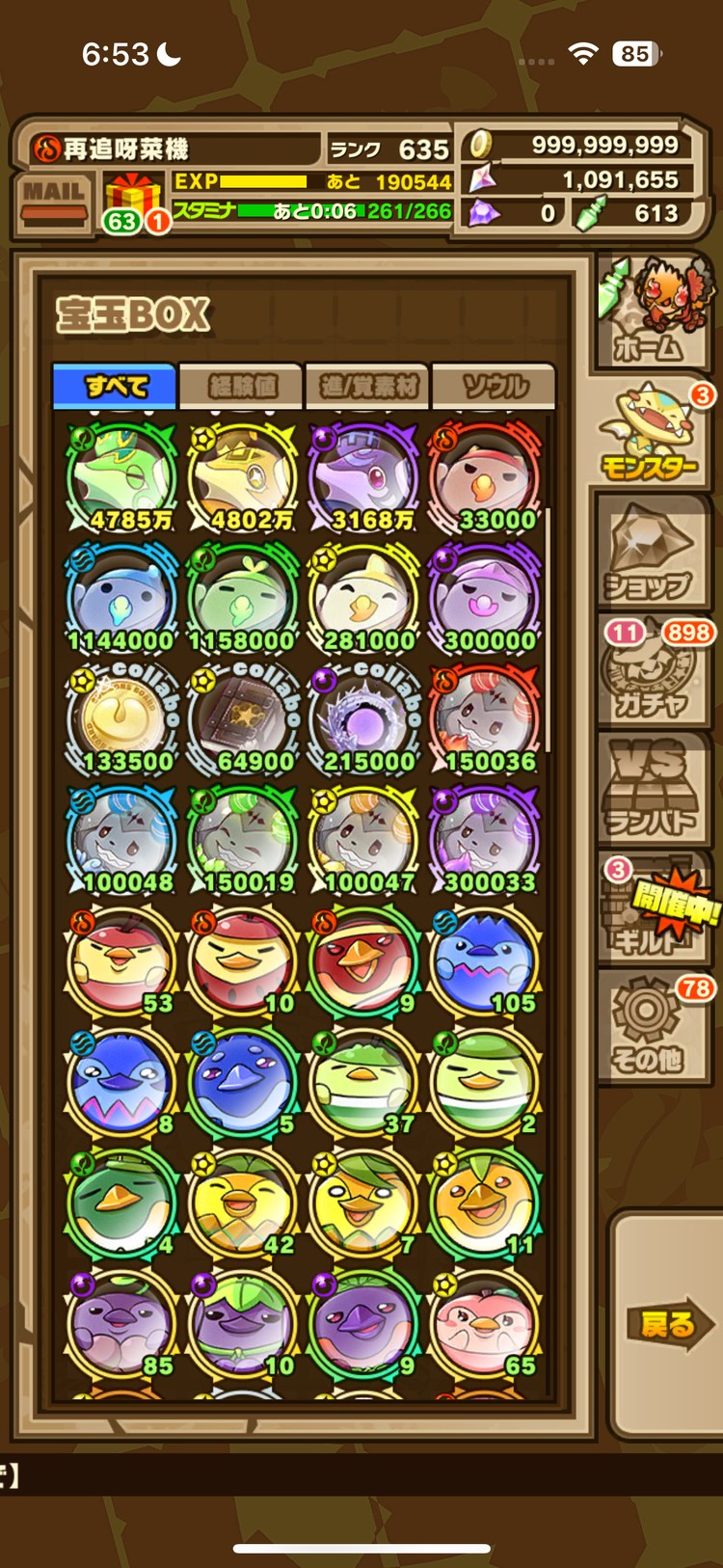Switch to the ソウル tab
This screenshot has height=1568, width=723.
click(495, 387)
